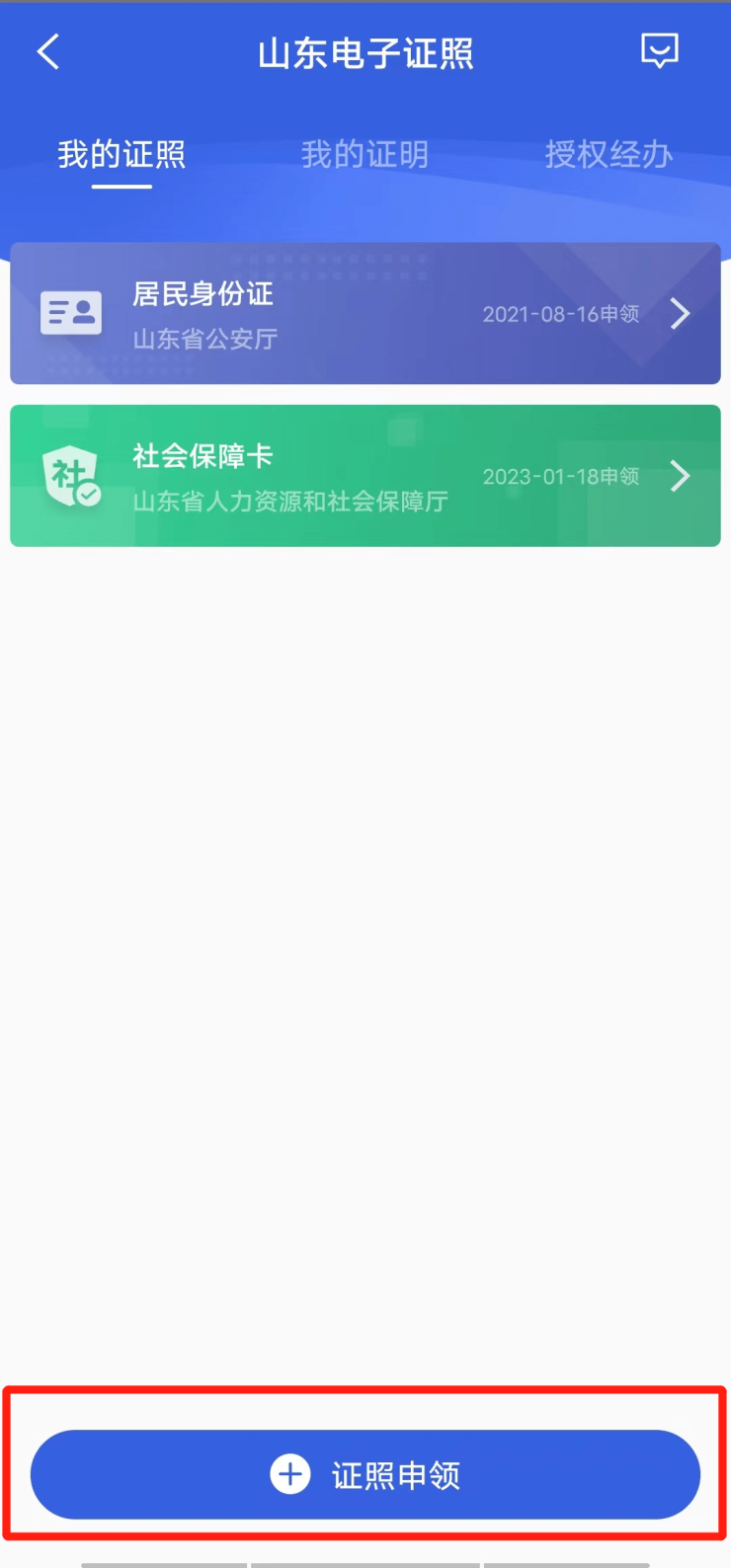Viewport: 731px width, 1568px height.
Task: Open the 居民身份证 card
Action: 365,314
